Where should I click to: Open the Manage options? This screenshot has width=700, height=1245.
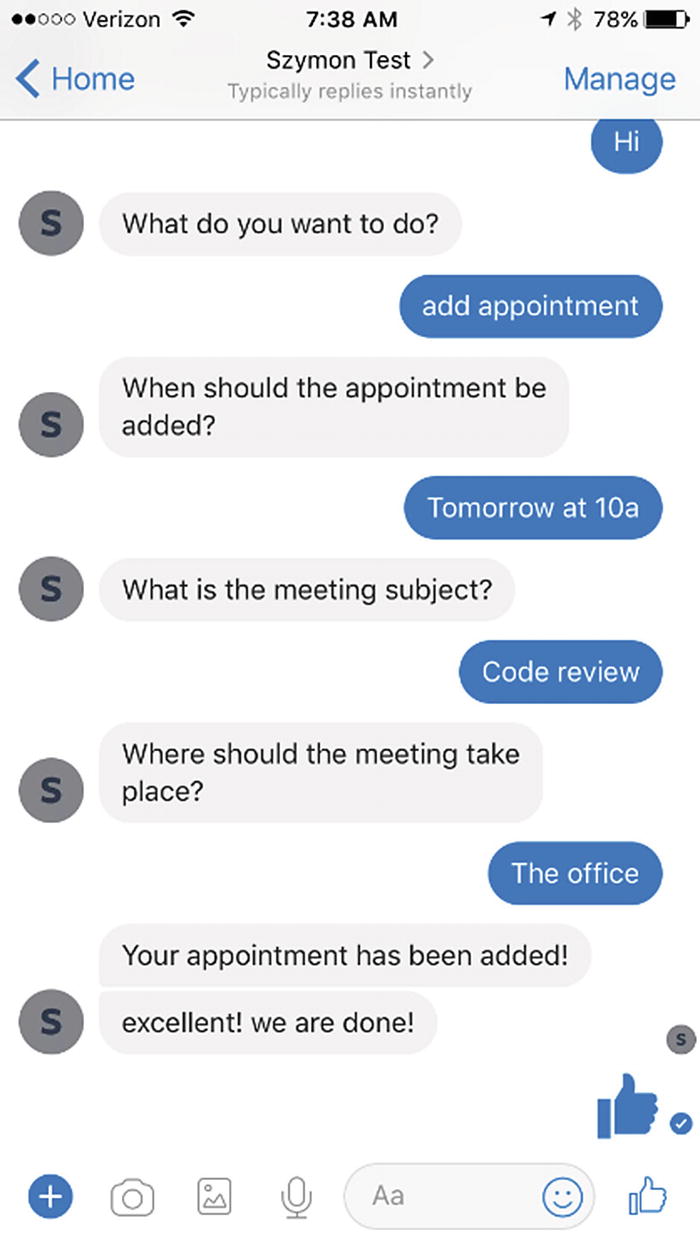(619, 79)
